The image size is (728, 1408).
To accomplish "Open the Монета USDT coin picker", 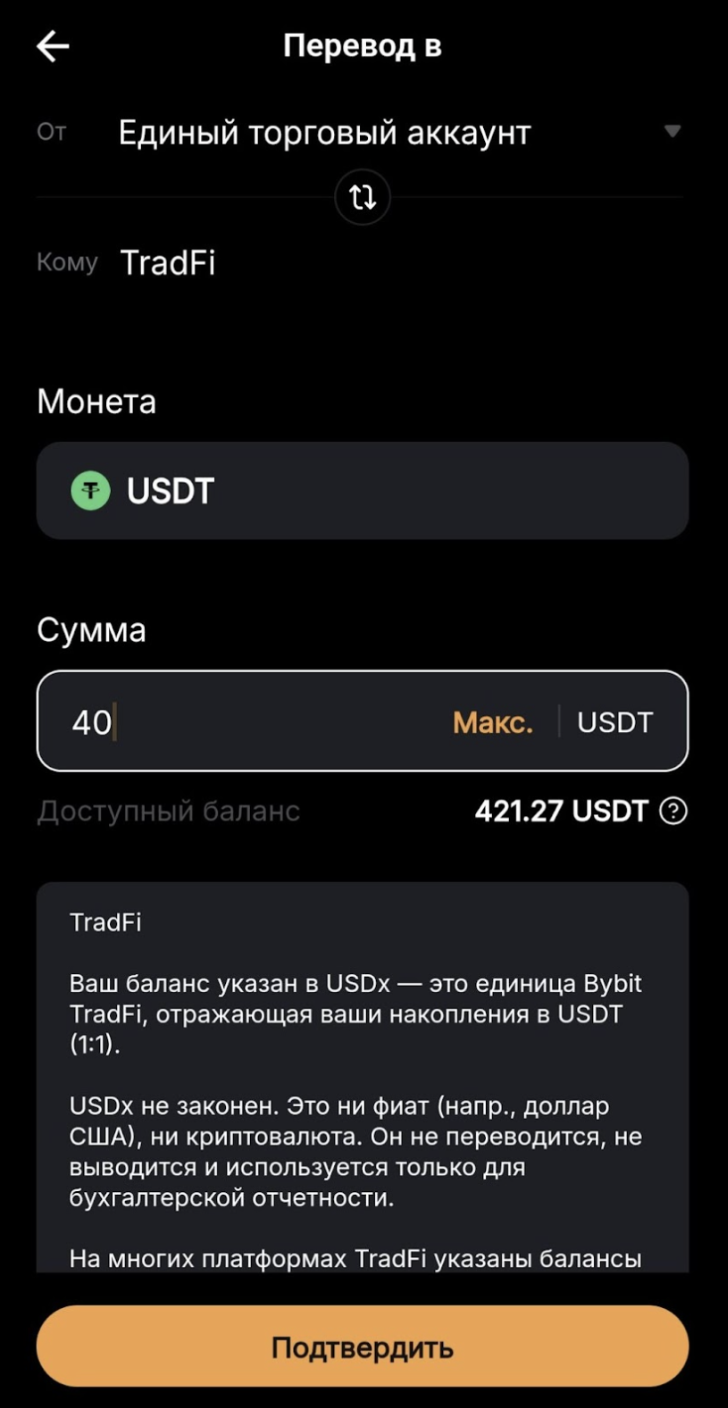I will coord(362,490).
